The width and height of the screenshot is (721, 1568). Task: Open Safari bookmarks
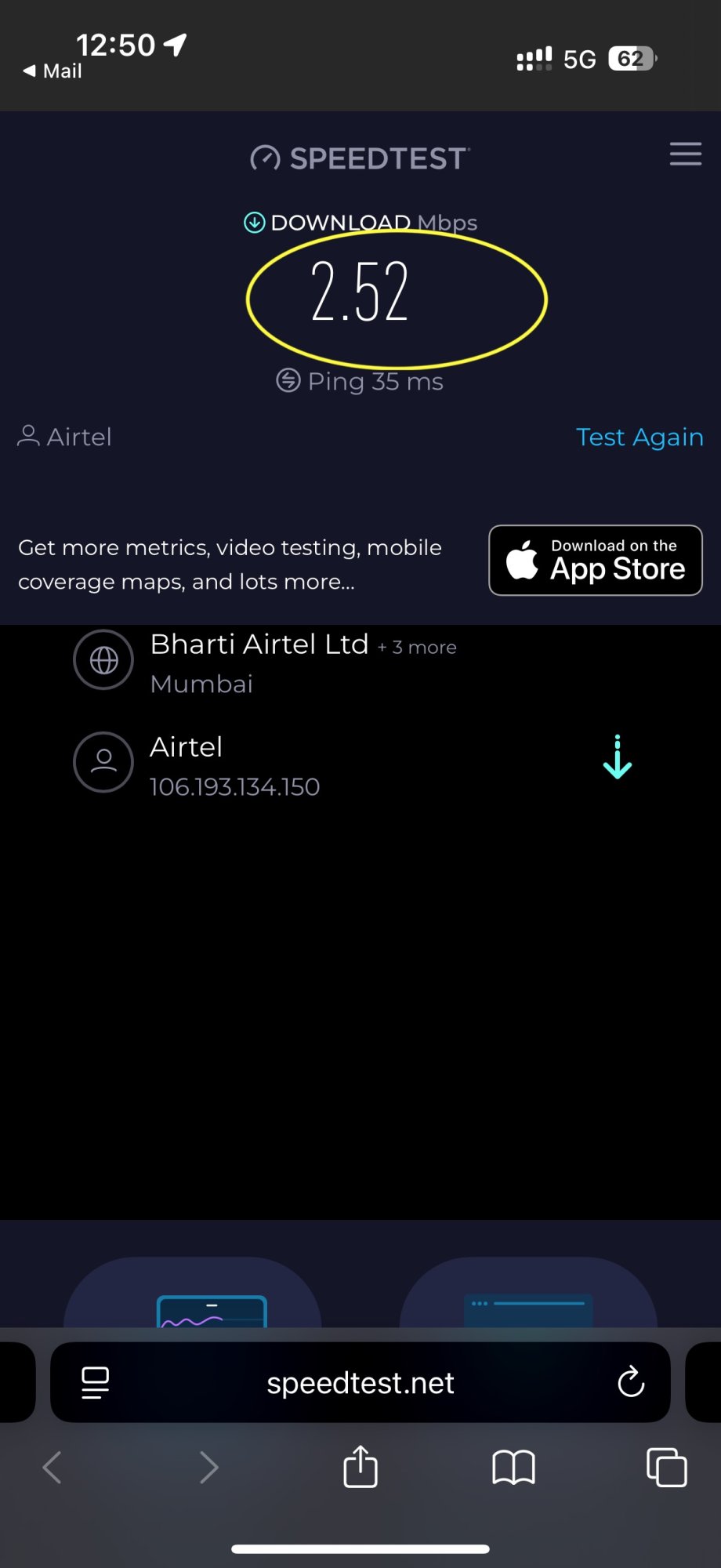pyautogui.click(x=513, y=1467)
